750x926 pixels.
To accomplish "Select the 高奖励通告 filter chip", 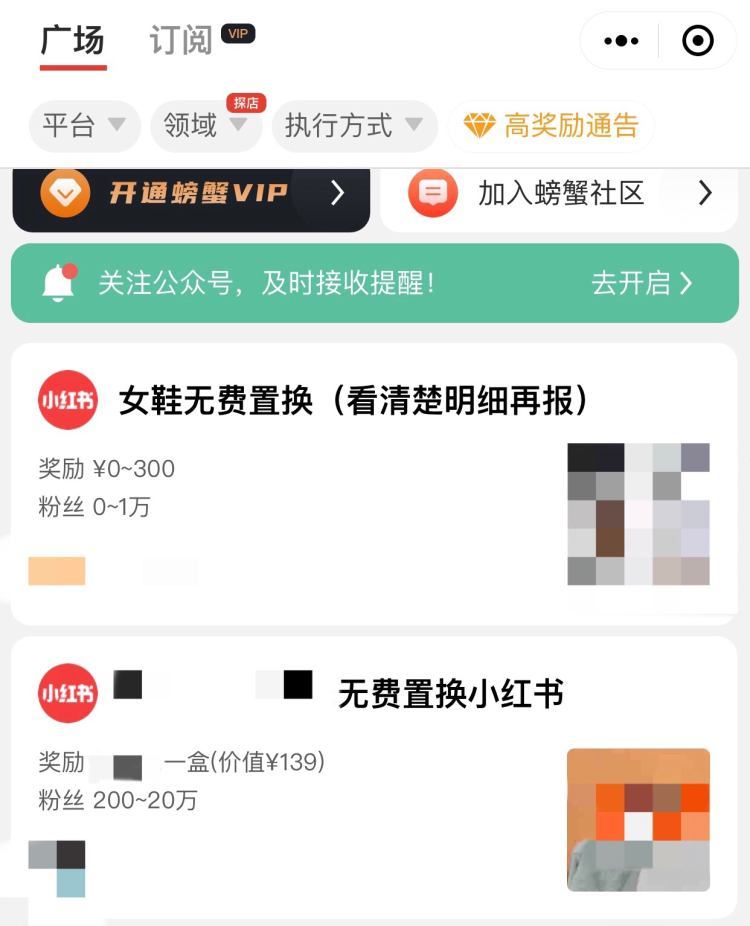I will pyautogui.click(x=551, y=126).
